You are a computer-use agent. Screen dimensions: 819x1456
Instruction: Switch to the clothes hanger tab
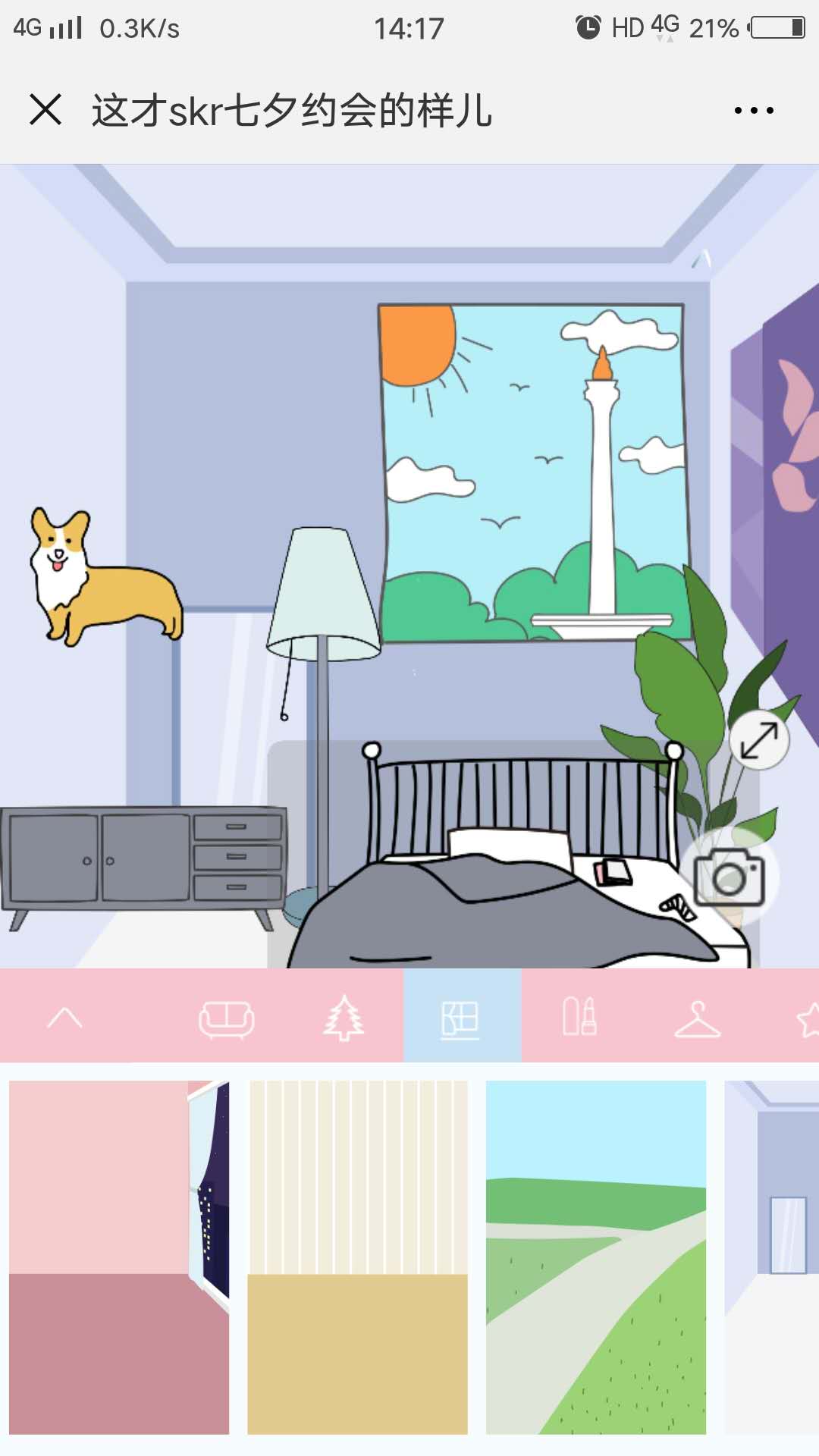tap(698, 1018)
